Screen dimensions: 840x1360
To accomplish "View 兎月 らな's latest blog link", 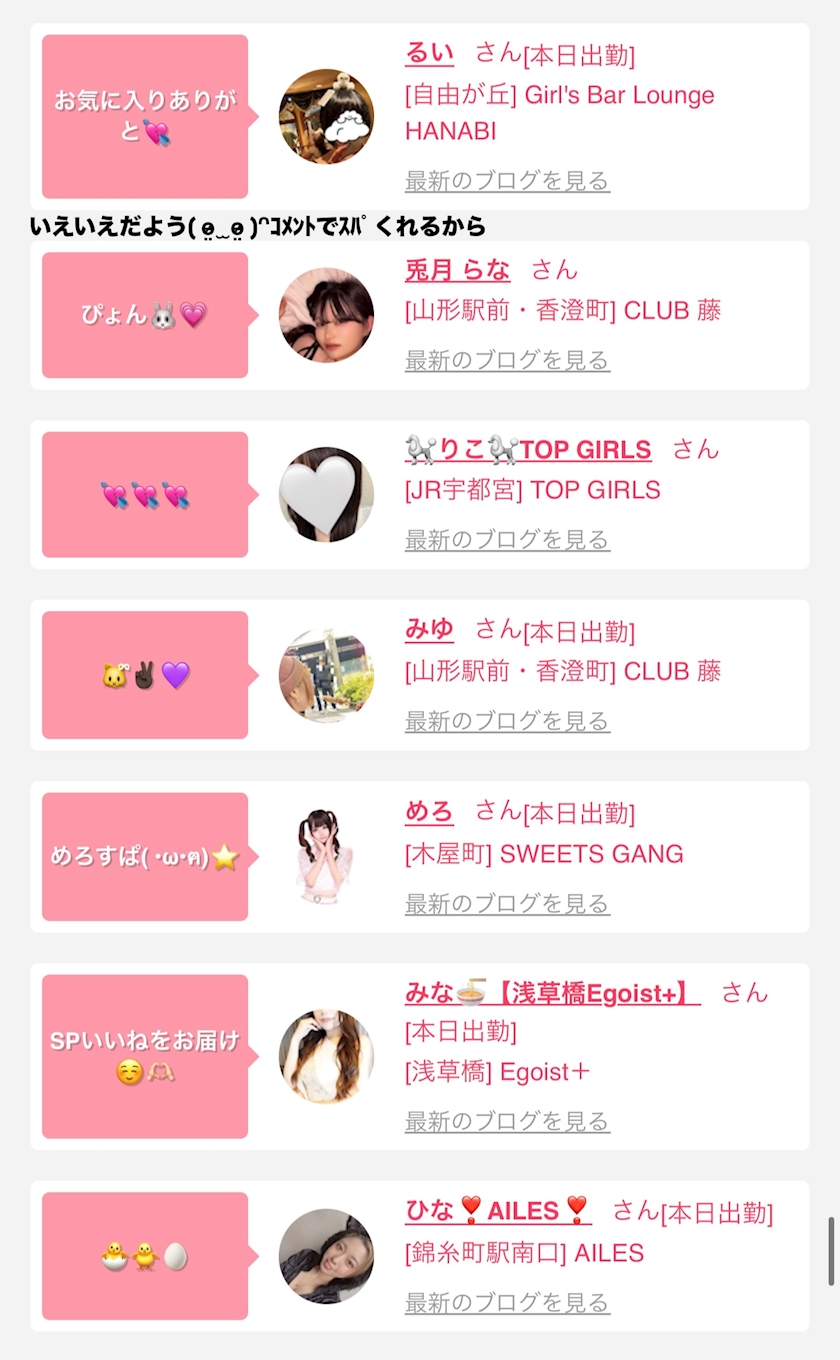I will 507,360.
